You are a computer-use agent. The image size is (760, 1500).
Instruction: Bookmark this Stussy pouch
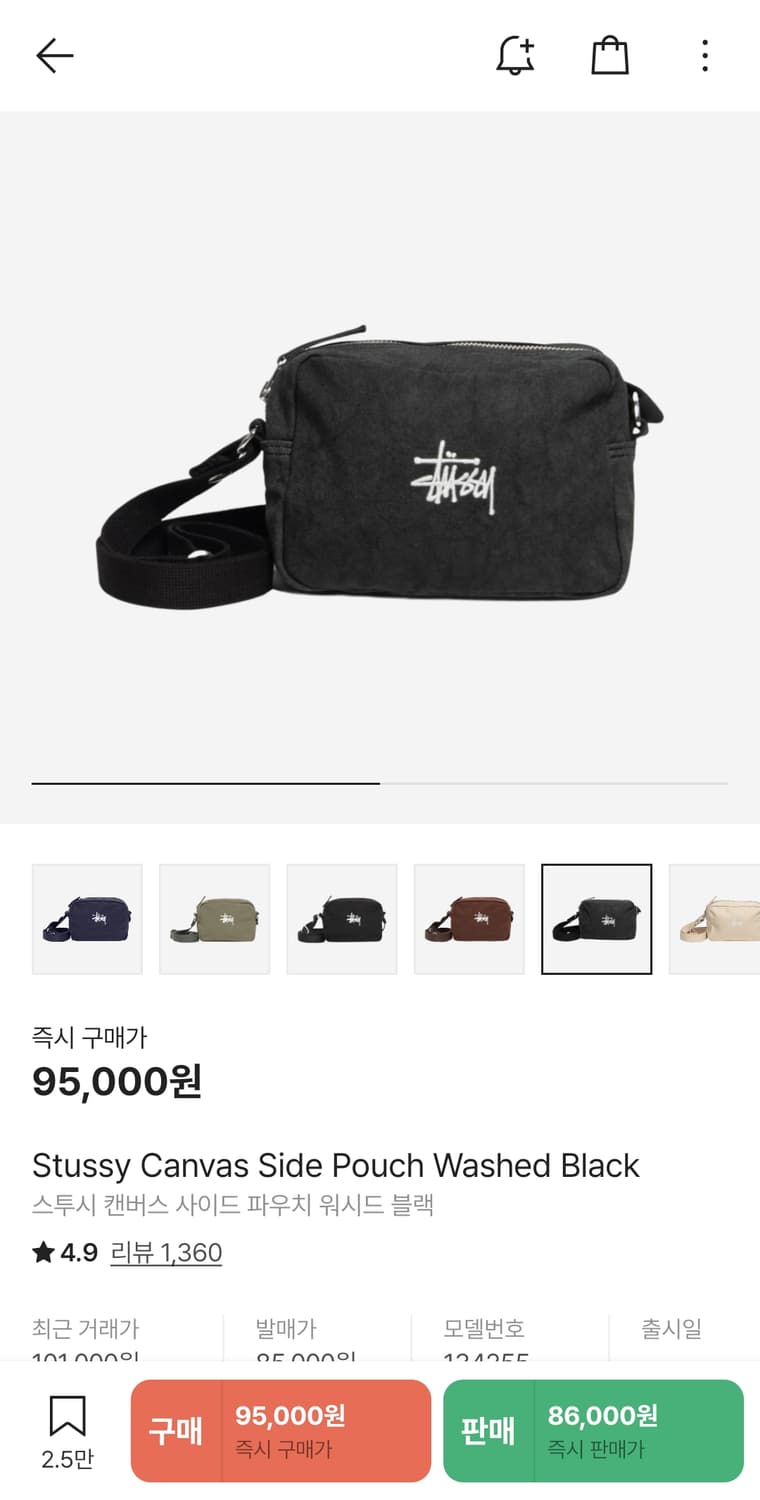tap(67, 1431)
